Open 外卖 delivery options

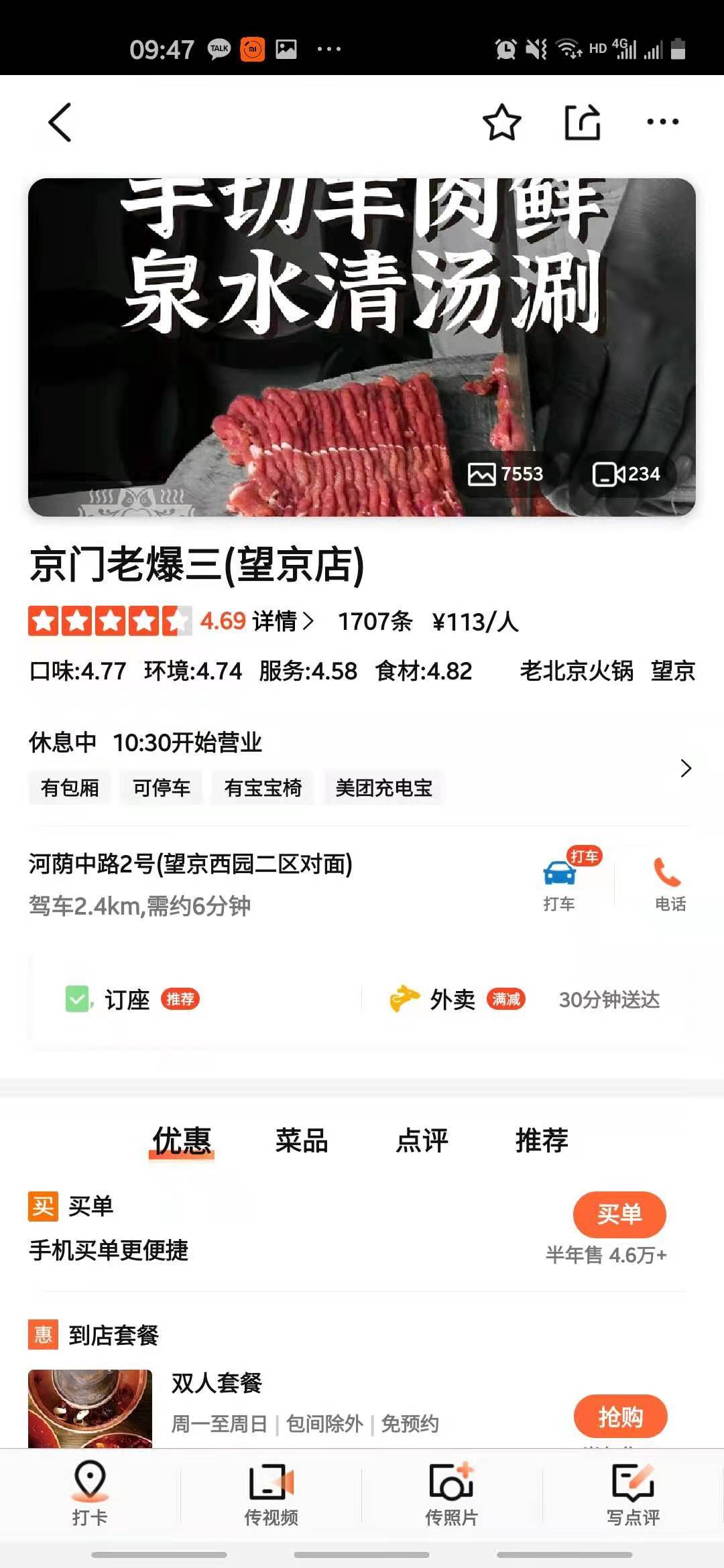click(x=452, y=1000)
